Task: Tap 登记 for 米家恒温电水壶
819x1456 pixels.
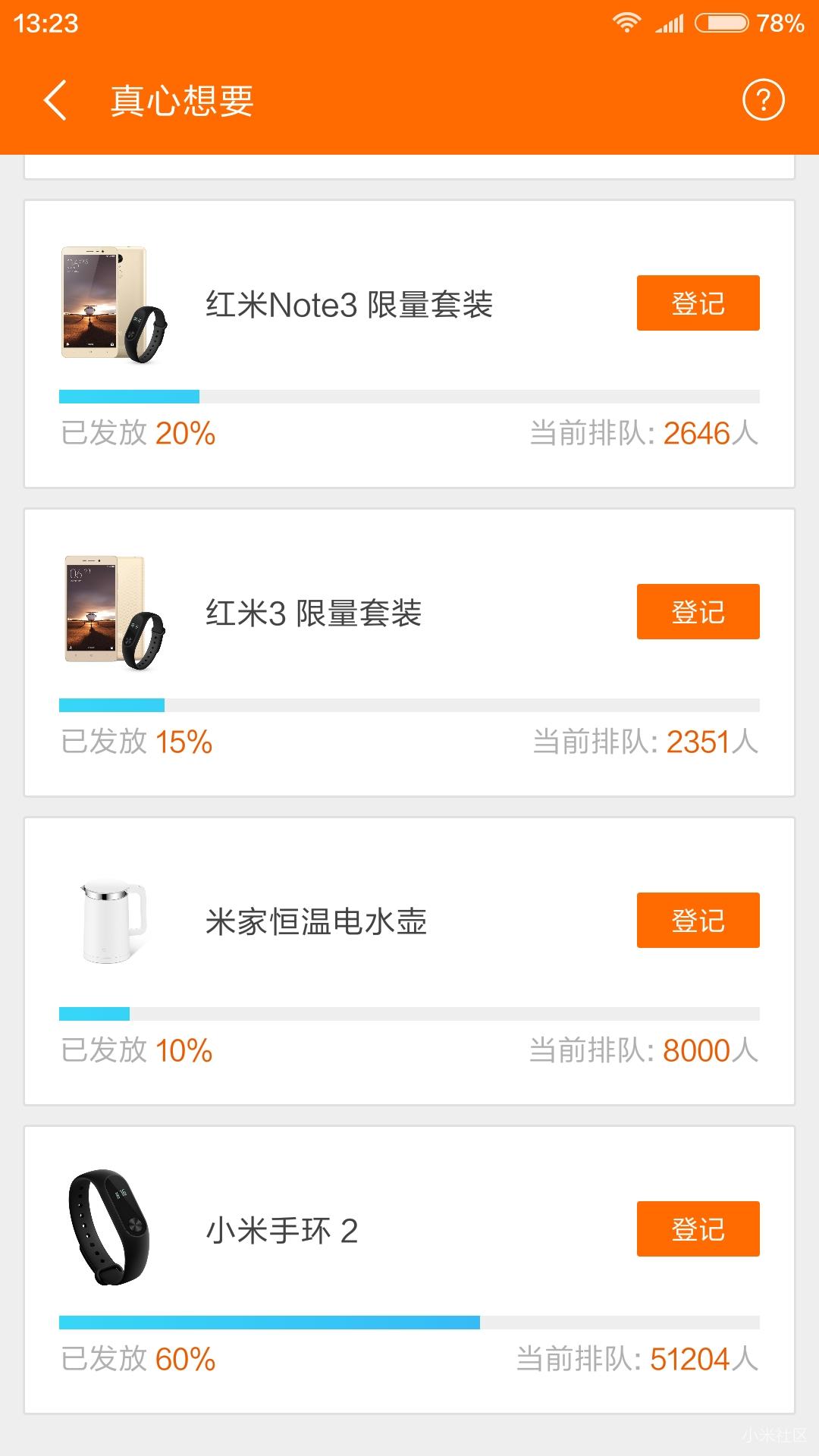Action: [x=698, y=921]
